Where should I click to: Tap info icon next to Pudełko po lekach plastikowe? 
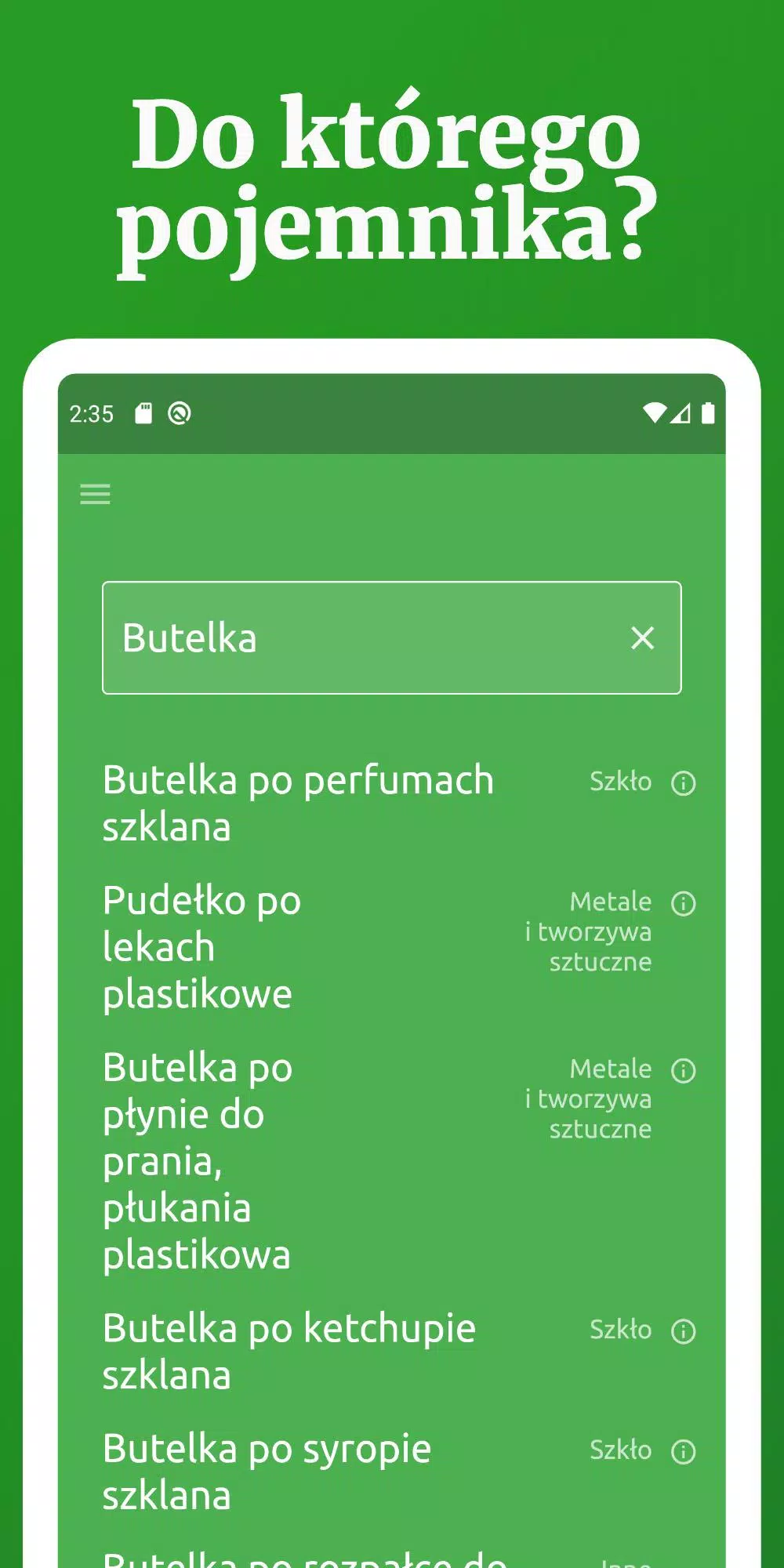pyautogui.click(x=684, y=903)
